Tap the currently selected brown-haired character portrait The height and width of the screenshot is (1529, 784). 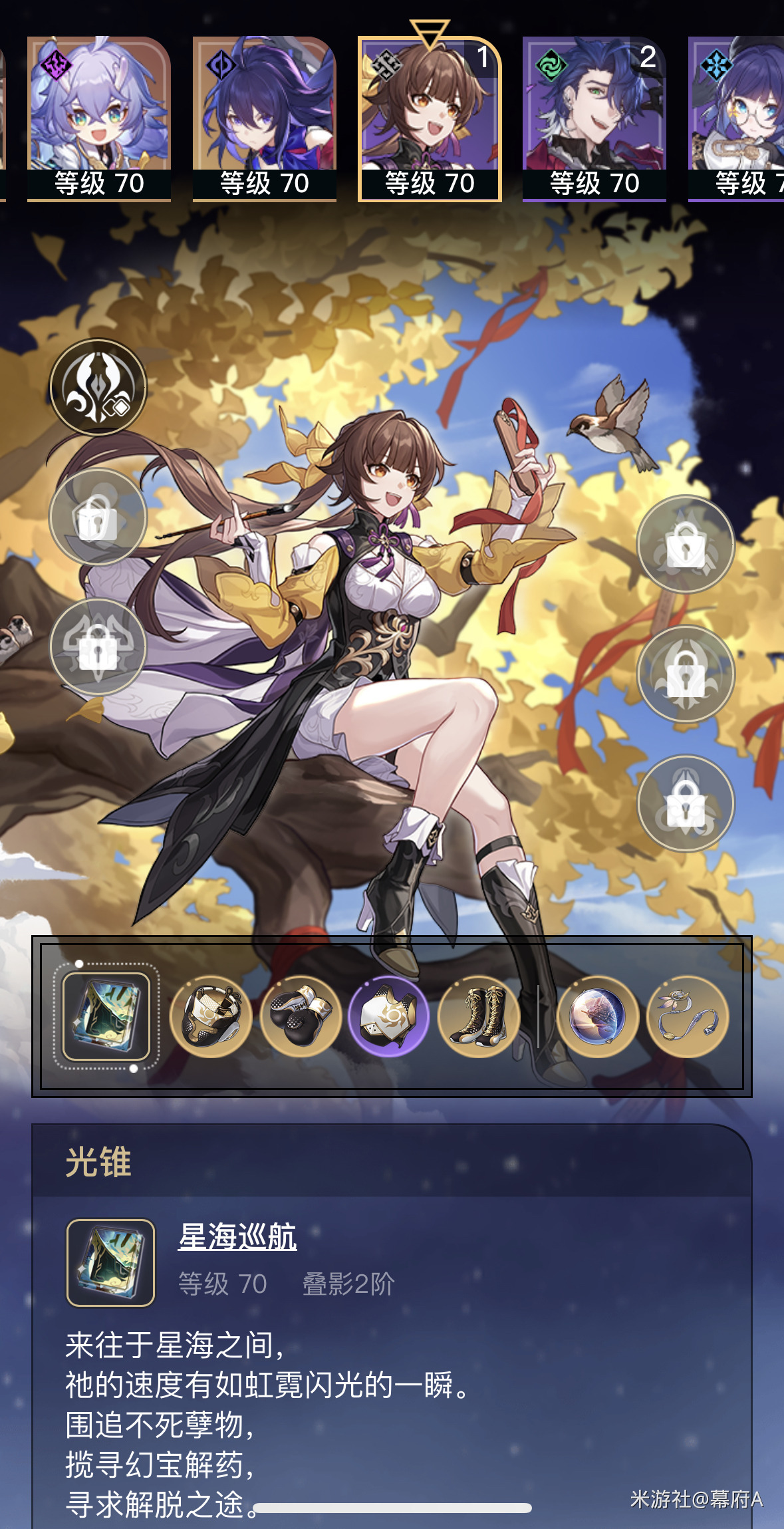click(429, 118)
